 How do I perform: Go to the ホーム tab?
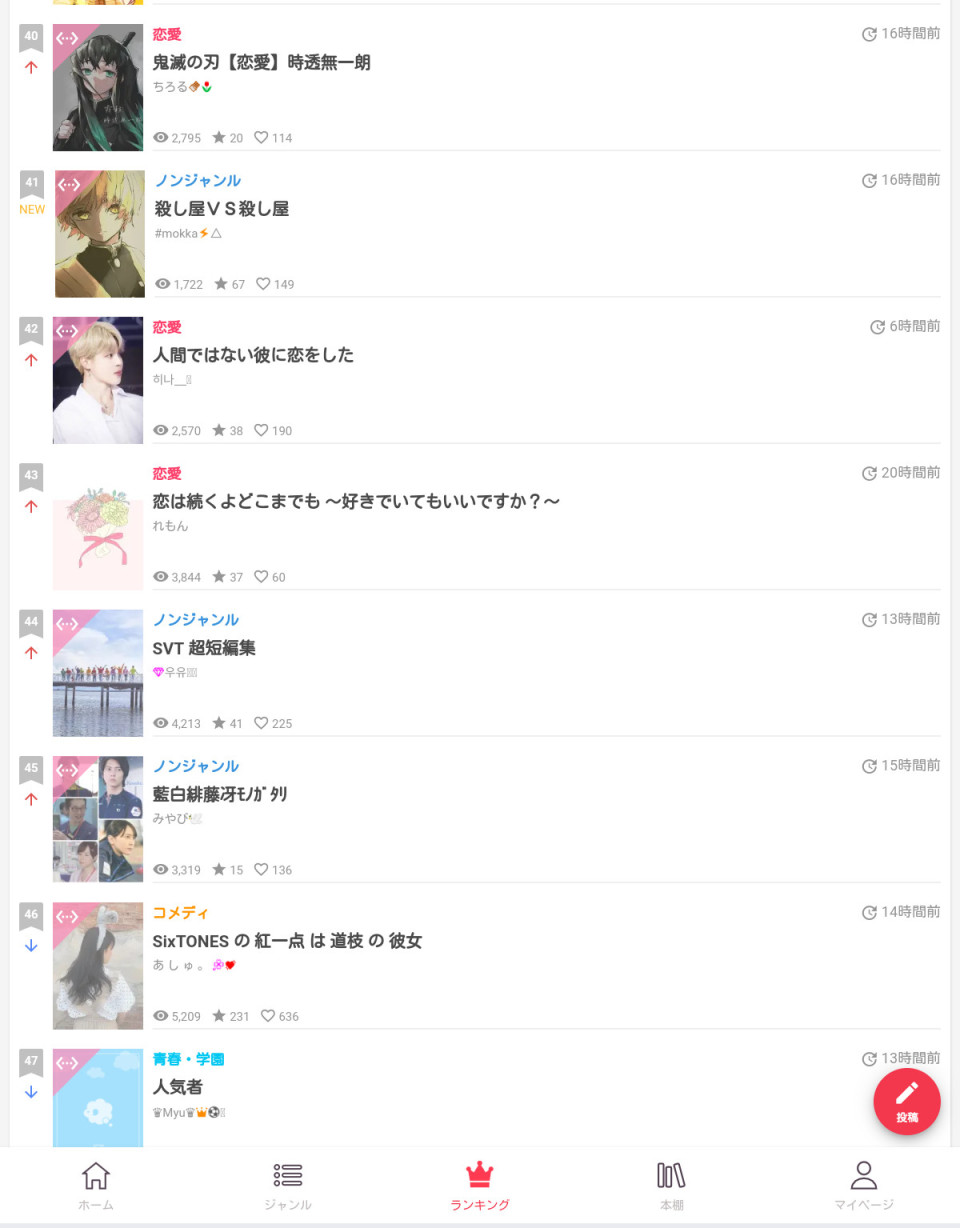click(96, 1186)
